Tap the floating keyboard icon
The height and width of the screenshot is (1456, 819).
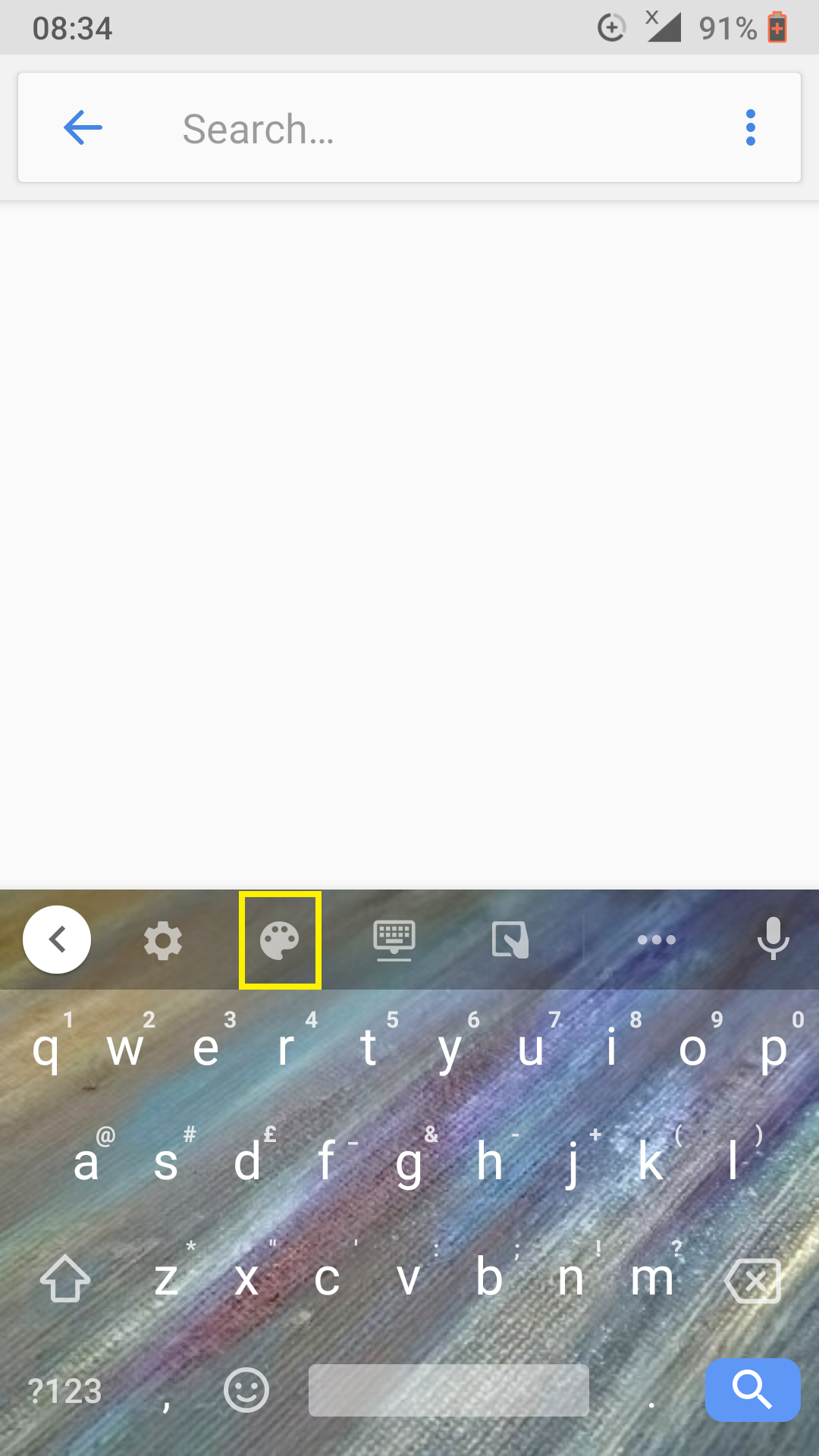pos(394,941)
